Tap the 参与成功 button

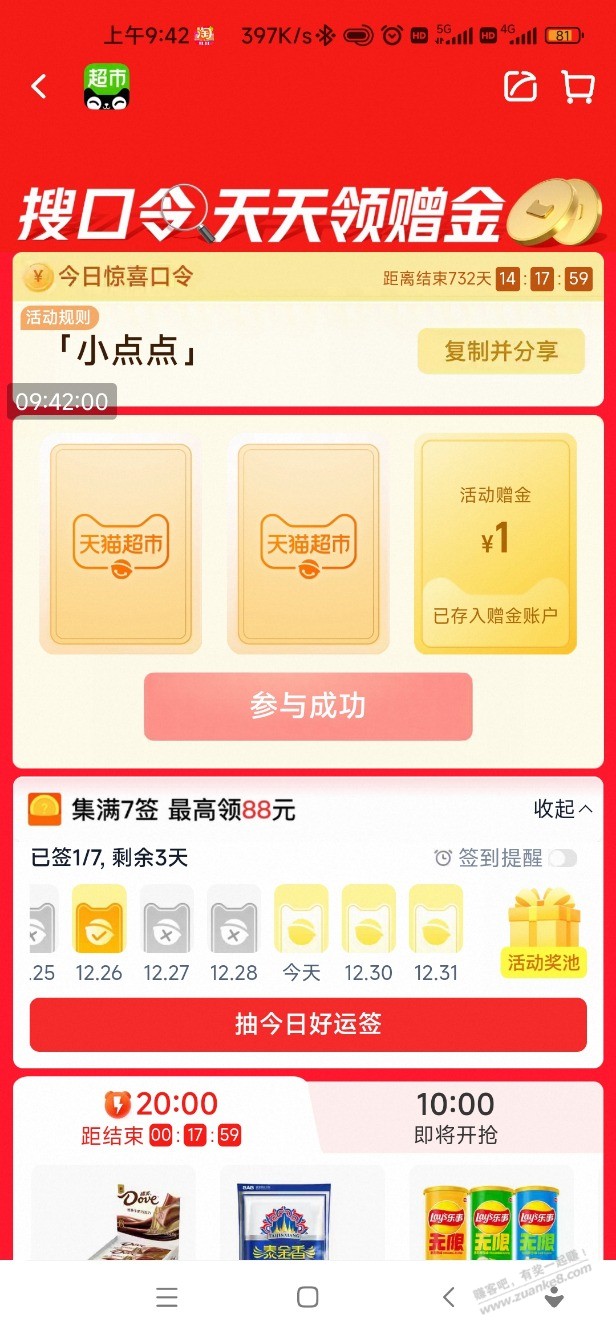(x=307, y=706)
